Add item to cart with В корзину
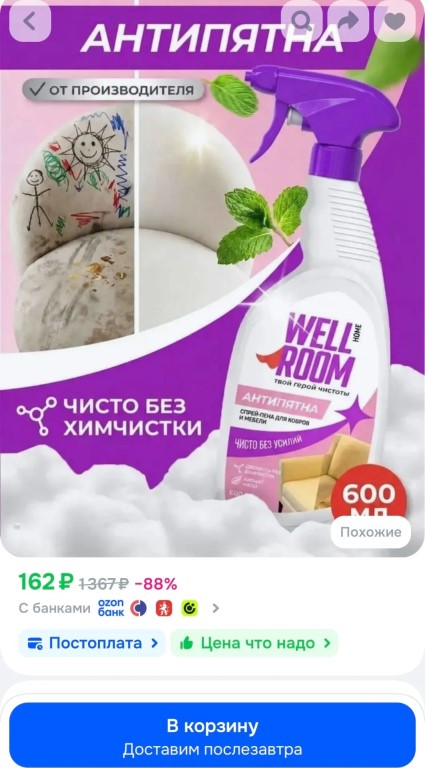Image resolution: width=425 pixels, height=768 pixels. pyautogui.click(x=212, y=735)
